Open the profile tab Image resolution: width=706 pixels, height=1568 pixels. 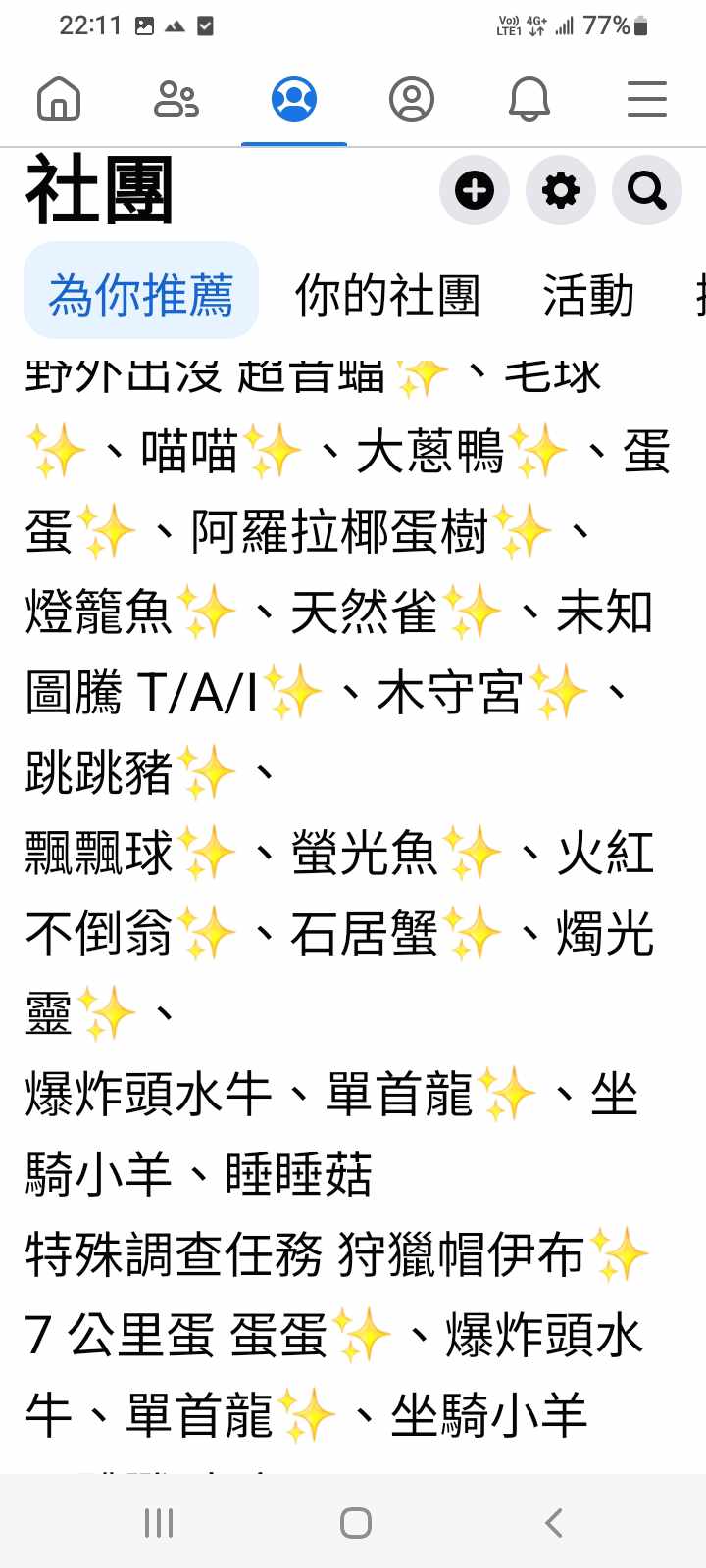412,99
